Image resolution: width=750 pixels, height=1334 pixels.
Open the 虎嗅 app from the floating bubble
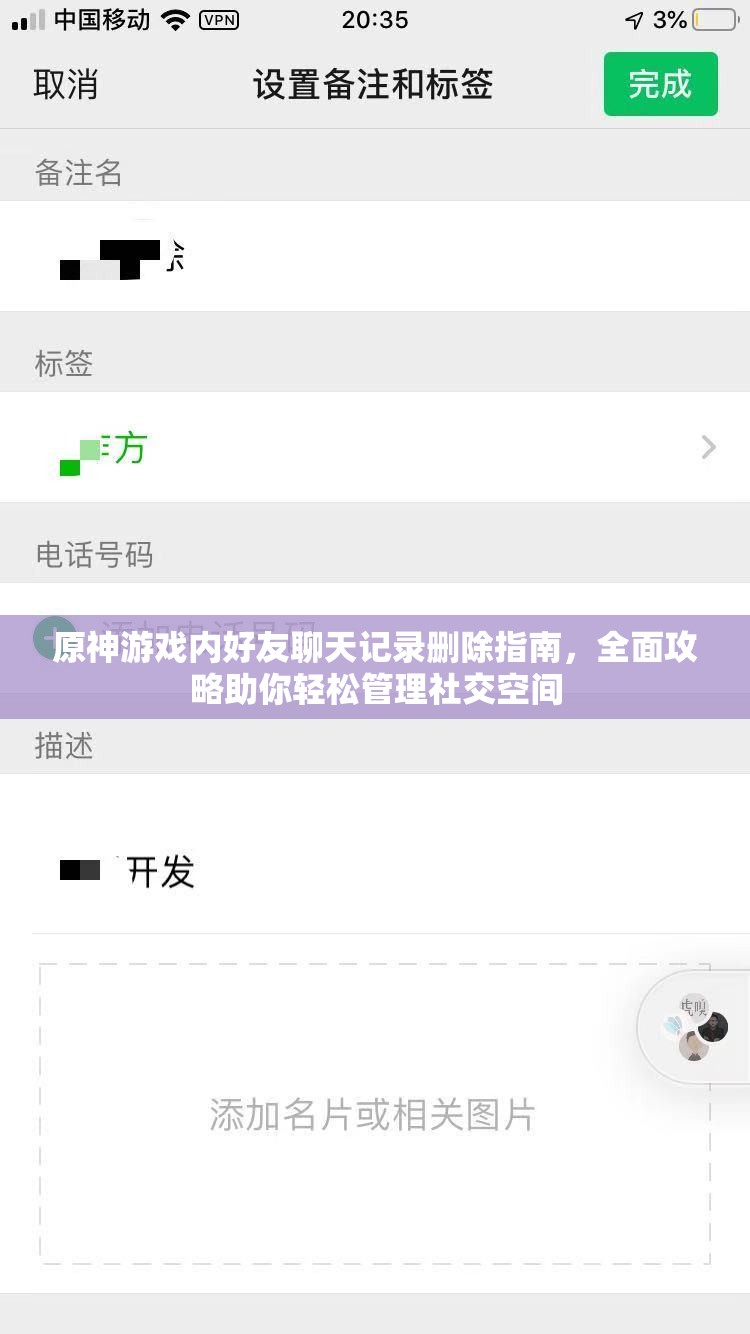click(x=694, y=1006)
